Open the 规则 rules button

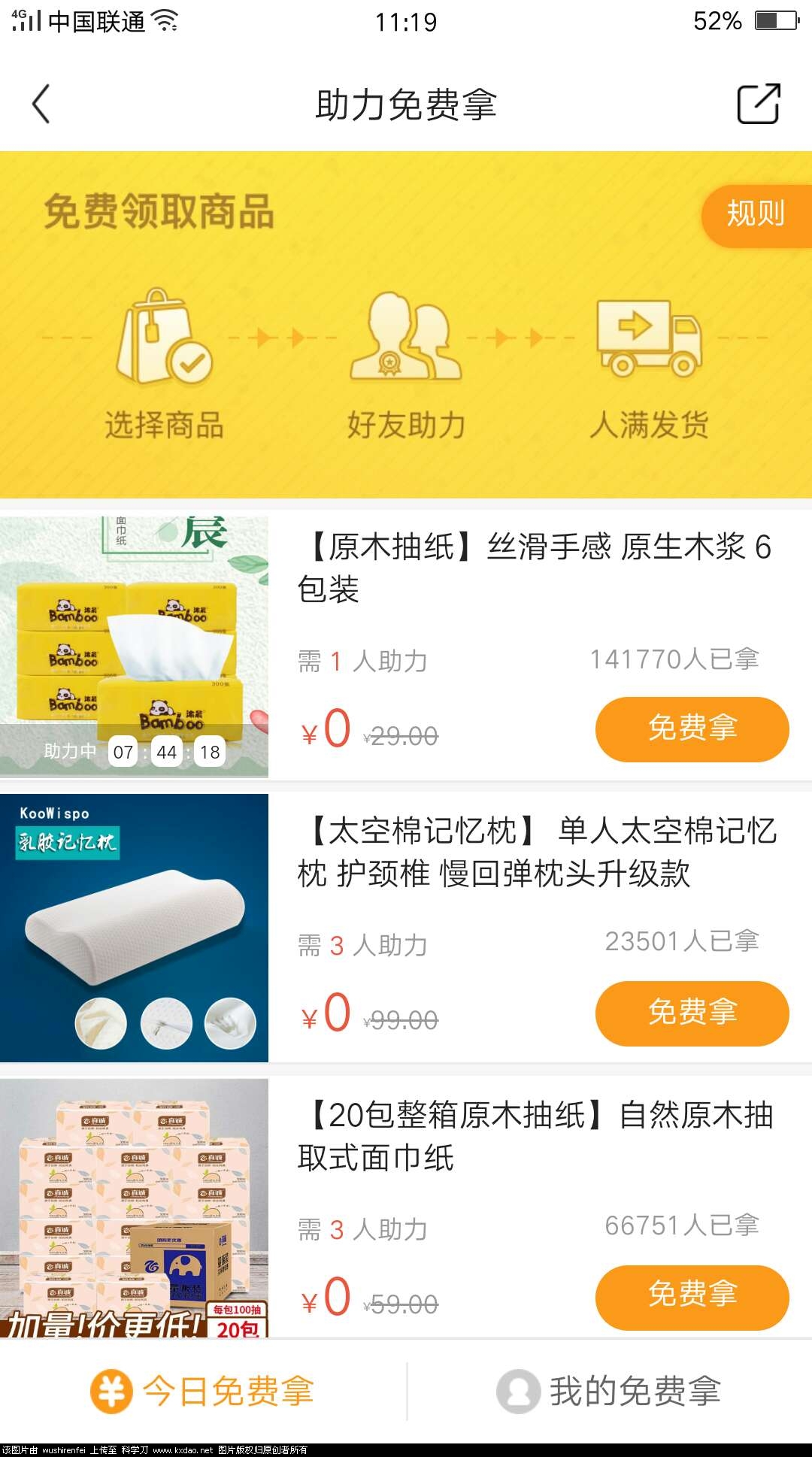(x=756, y=214)
